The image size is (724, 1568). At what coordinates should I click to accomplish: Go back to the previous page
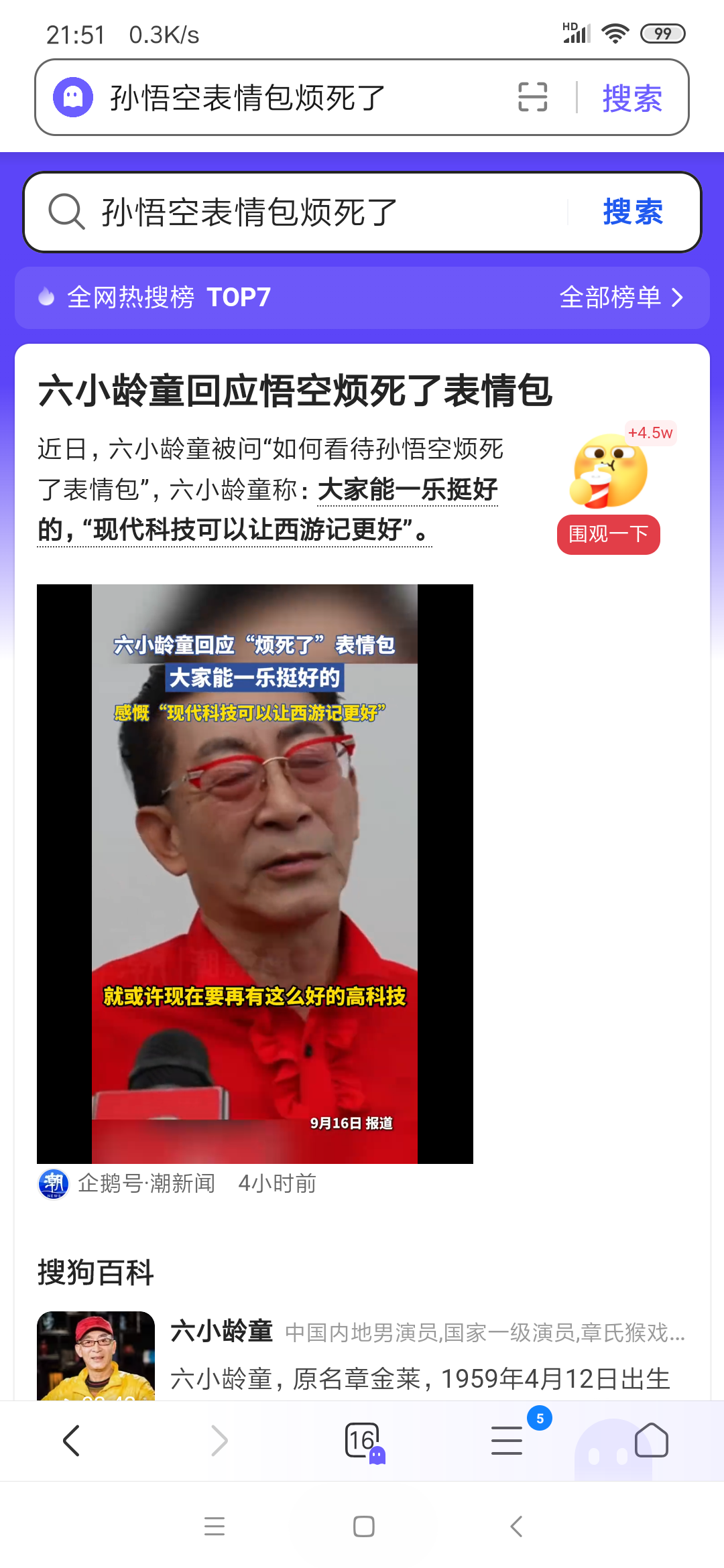[x=71, y=1441]
